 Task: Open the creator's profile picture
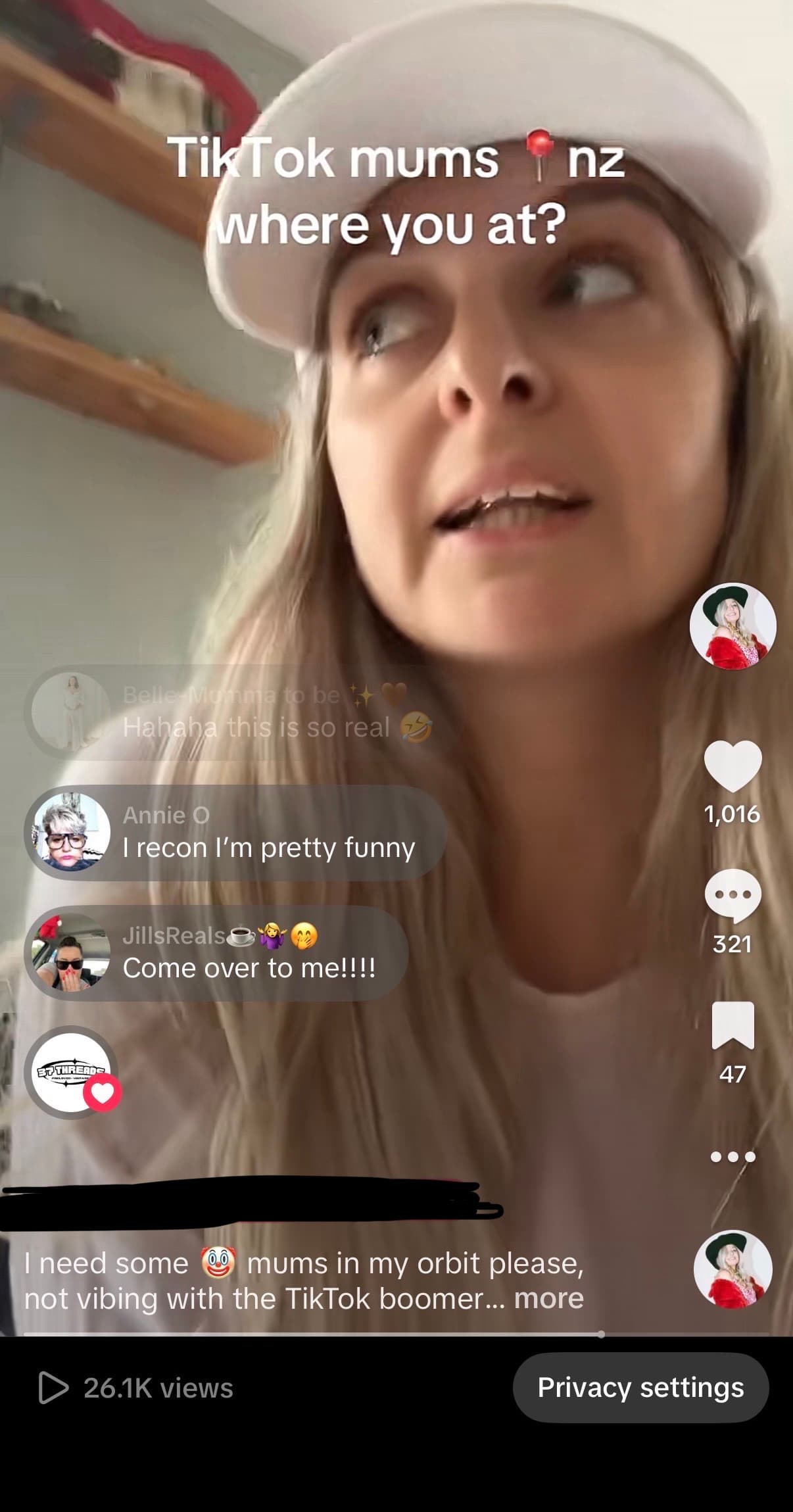pos(733,626)
